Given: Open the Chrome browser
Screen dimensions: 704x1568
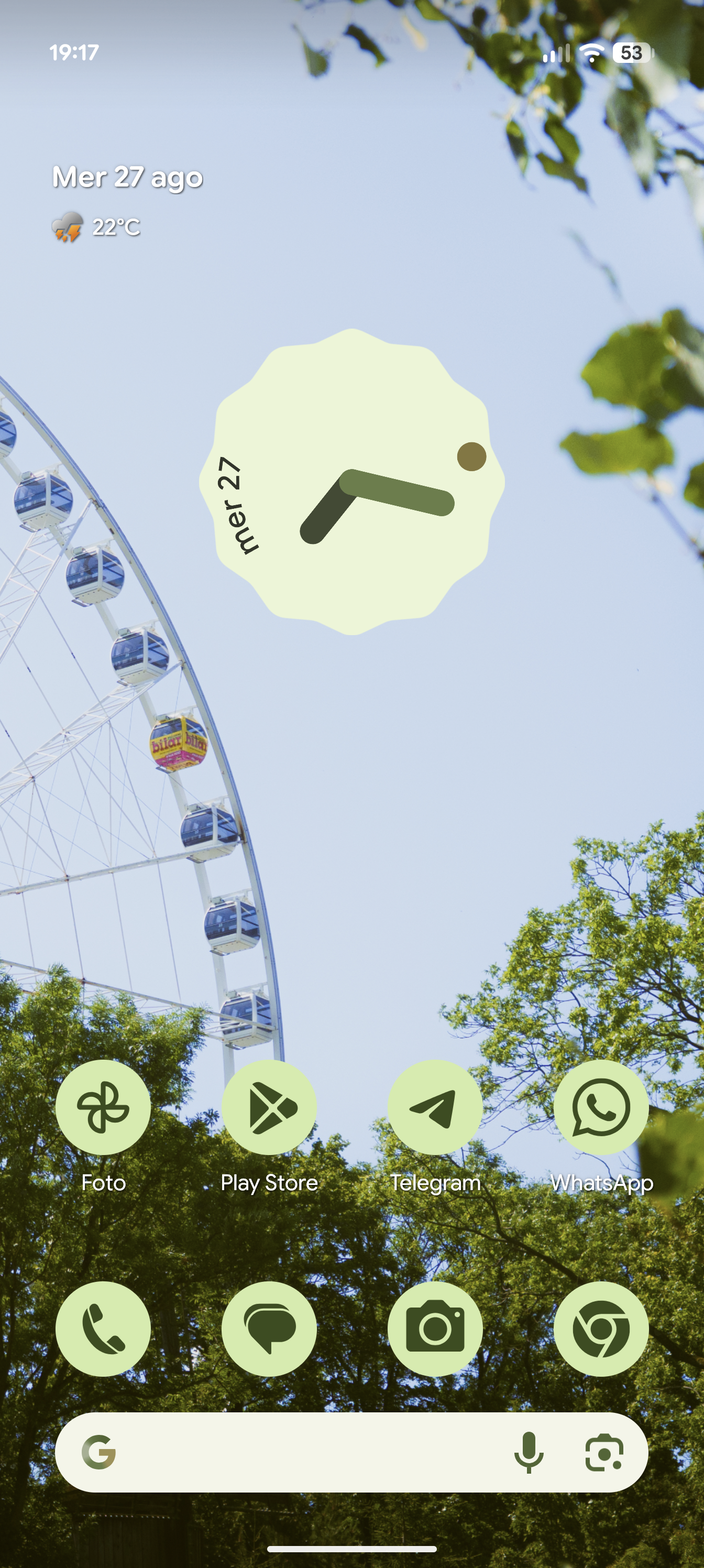Looking at the screenshot, I should pyautogui.click(x=601, y=1329).
